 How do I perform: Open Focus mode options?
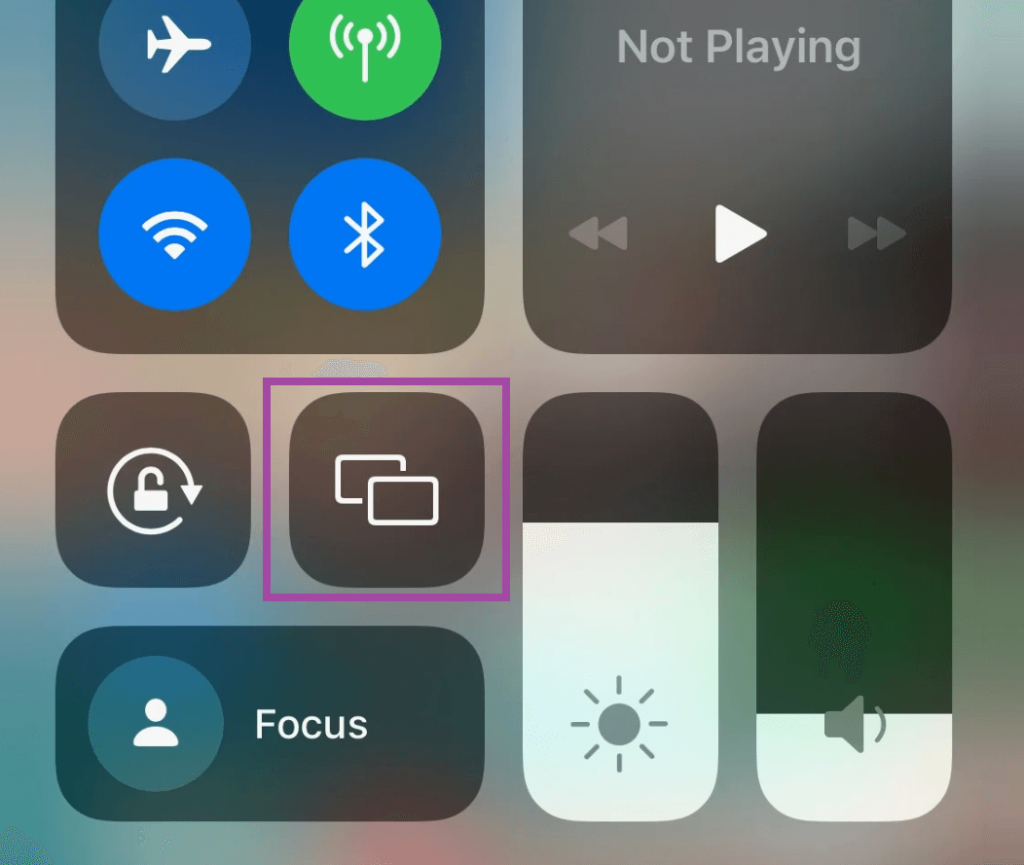click(x=270, y=724)
